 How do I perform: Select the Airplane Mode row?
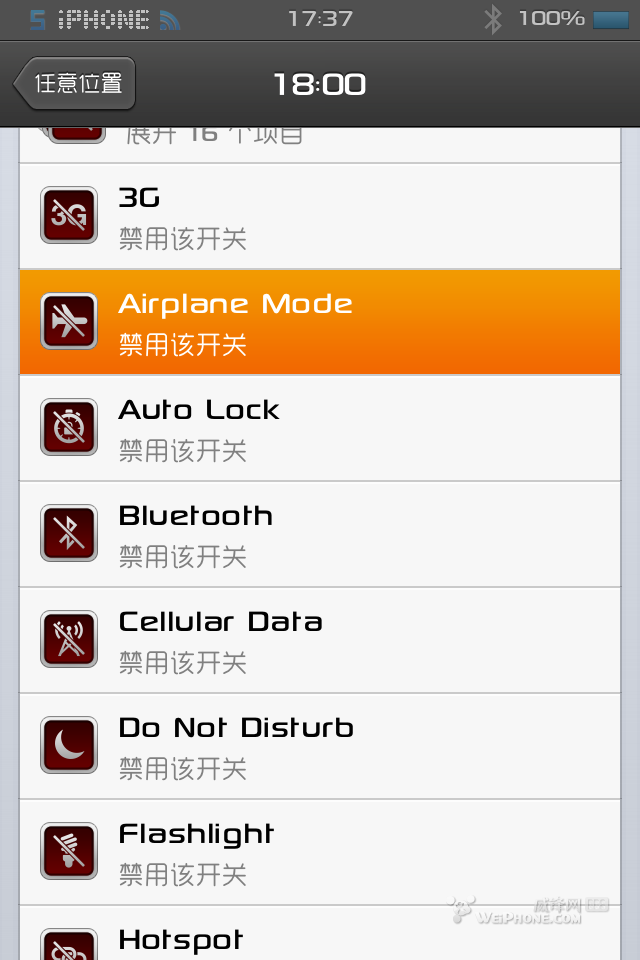320,322
